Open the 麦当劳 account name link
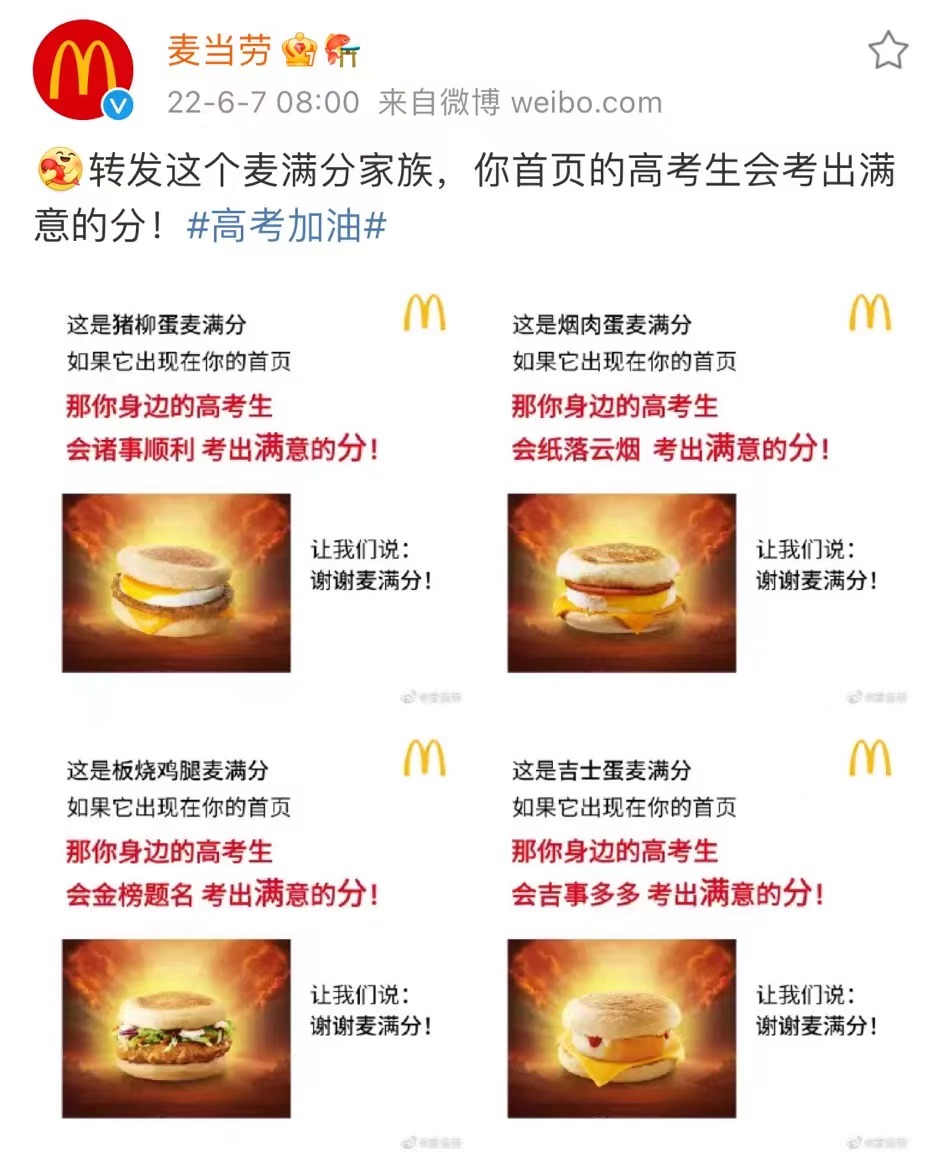 pyautogui.click(x=218, y=50)
